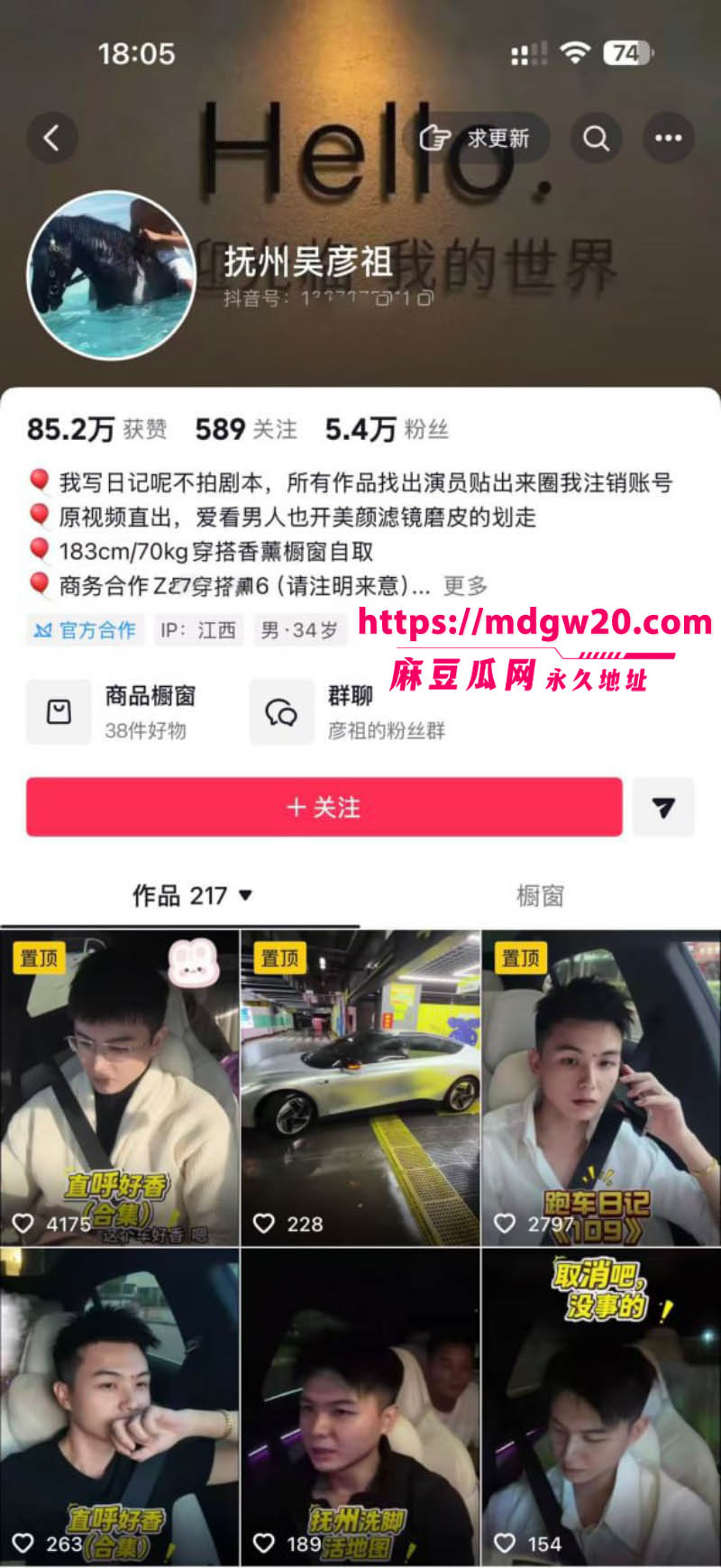Open 跑车日记 video with 2797 likes

pos(601,1089)
